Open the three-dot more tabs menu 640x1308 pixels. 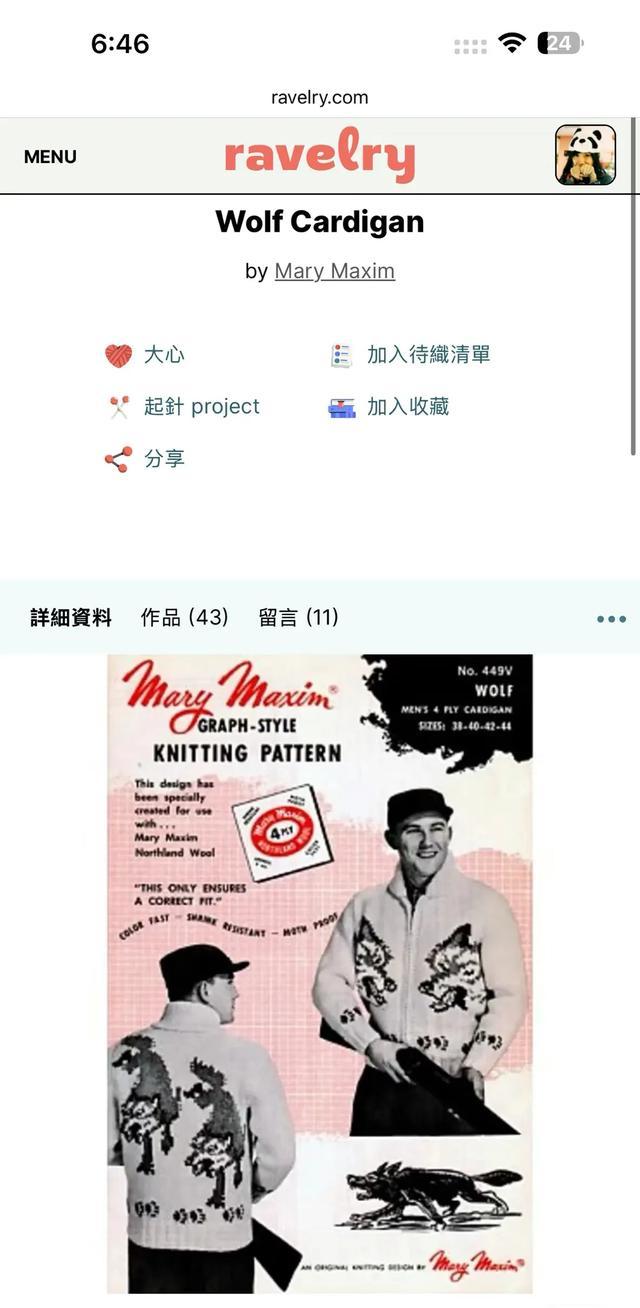tap(611, 619)
